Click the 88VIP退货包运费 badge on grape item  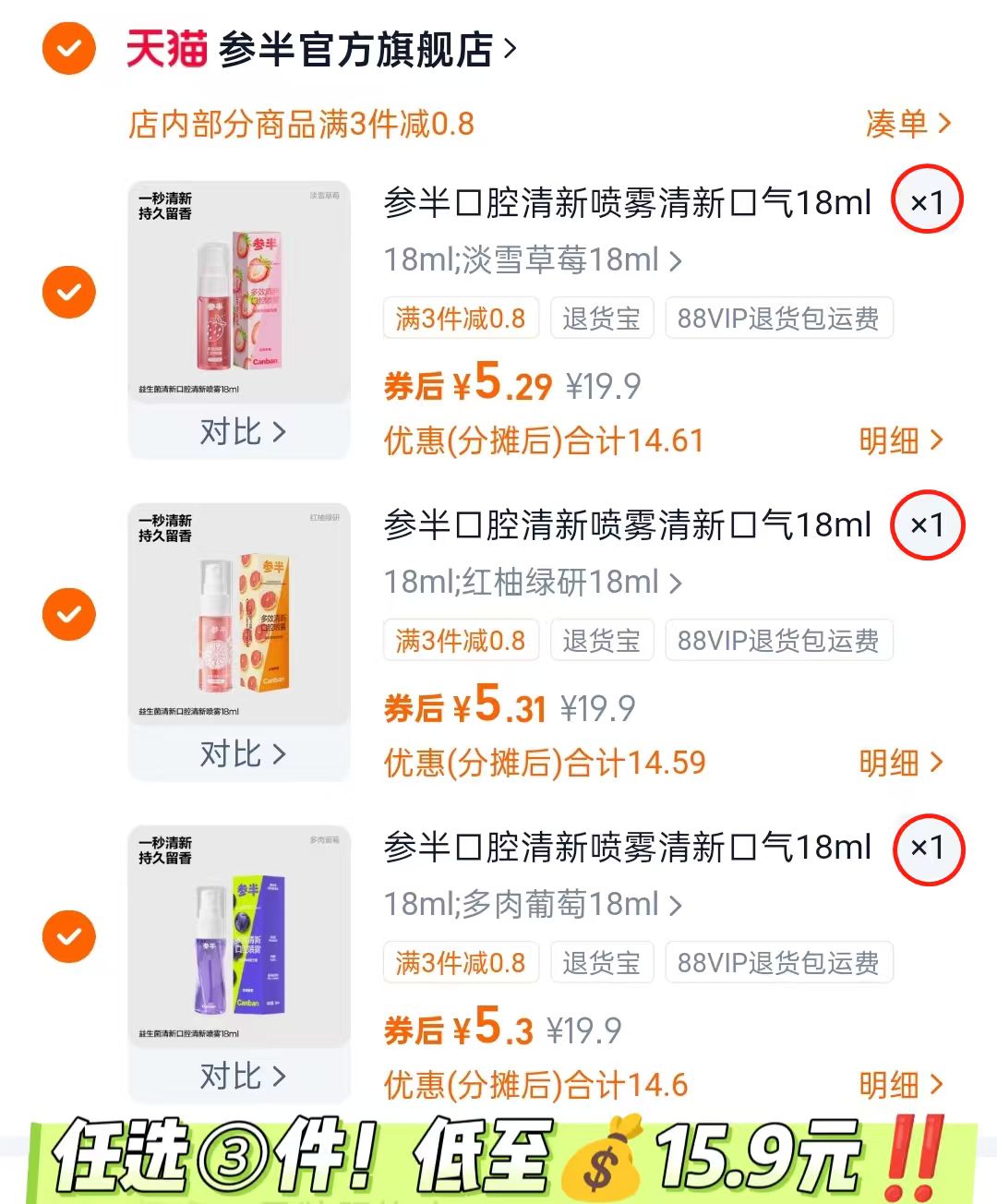(x=778, y=962)
